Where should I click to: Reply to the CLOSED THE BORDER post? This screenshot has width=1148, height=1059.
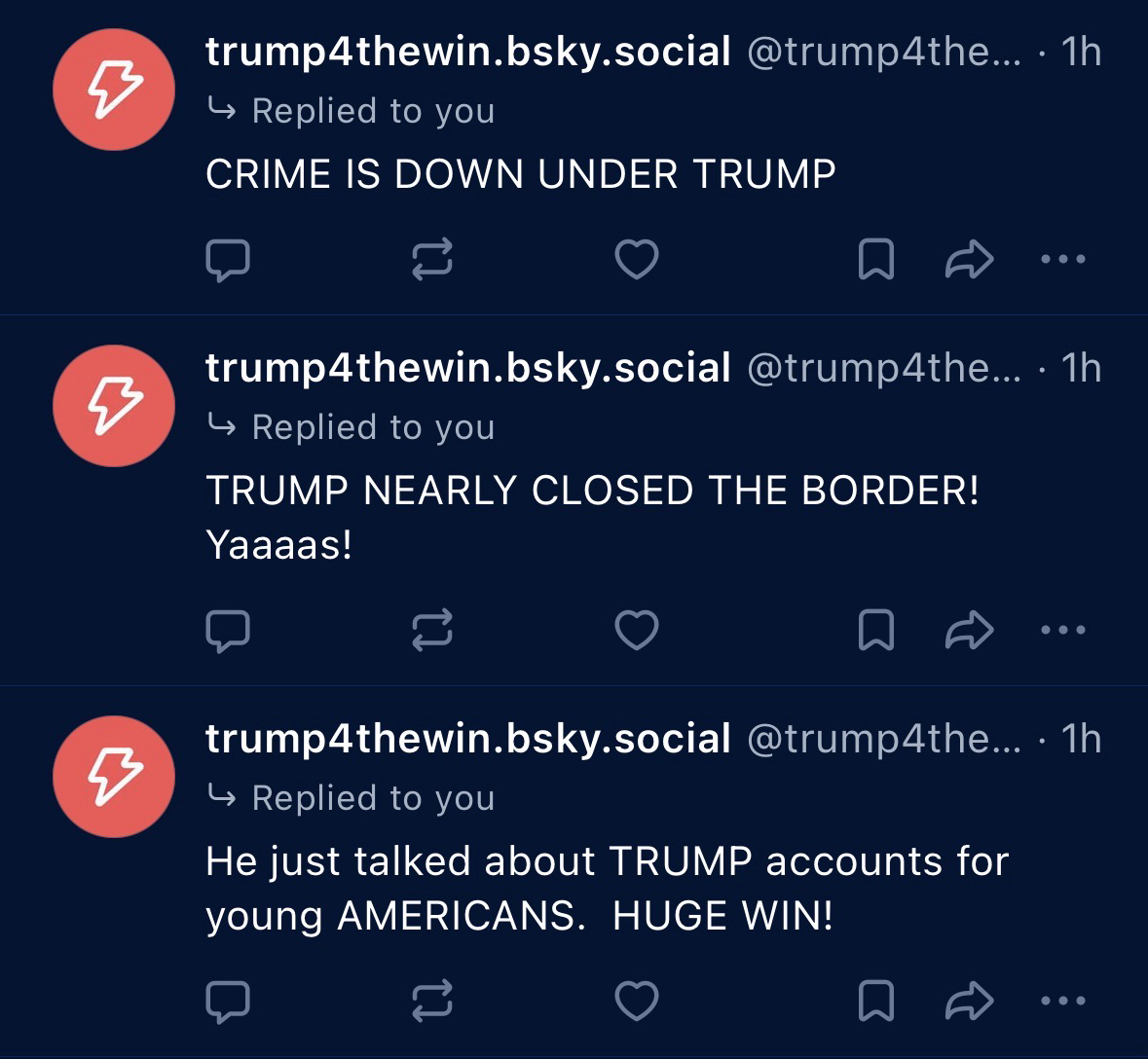point(228,631)
